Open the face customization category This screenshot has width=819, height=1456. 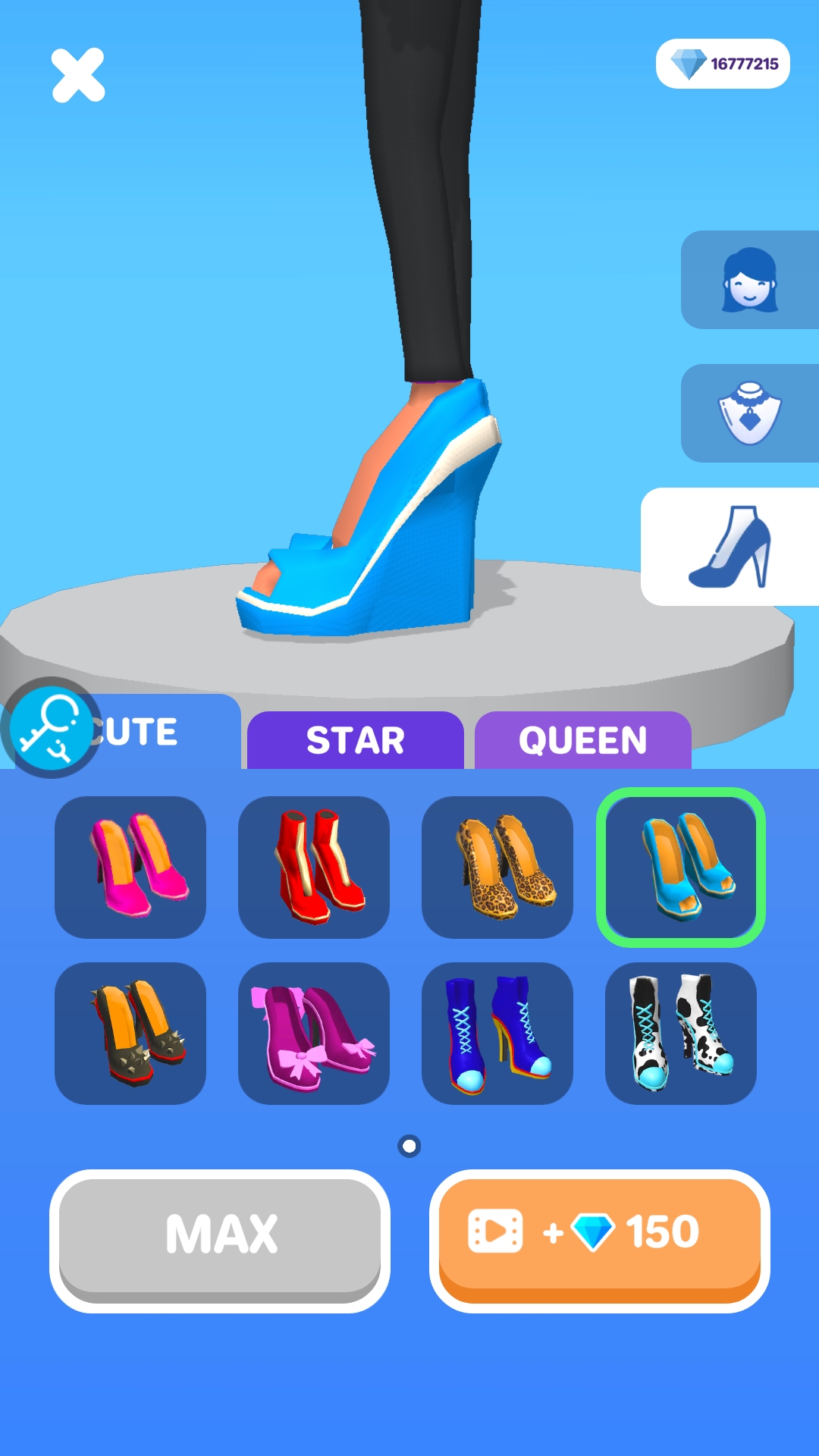click(749, 280)
